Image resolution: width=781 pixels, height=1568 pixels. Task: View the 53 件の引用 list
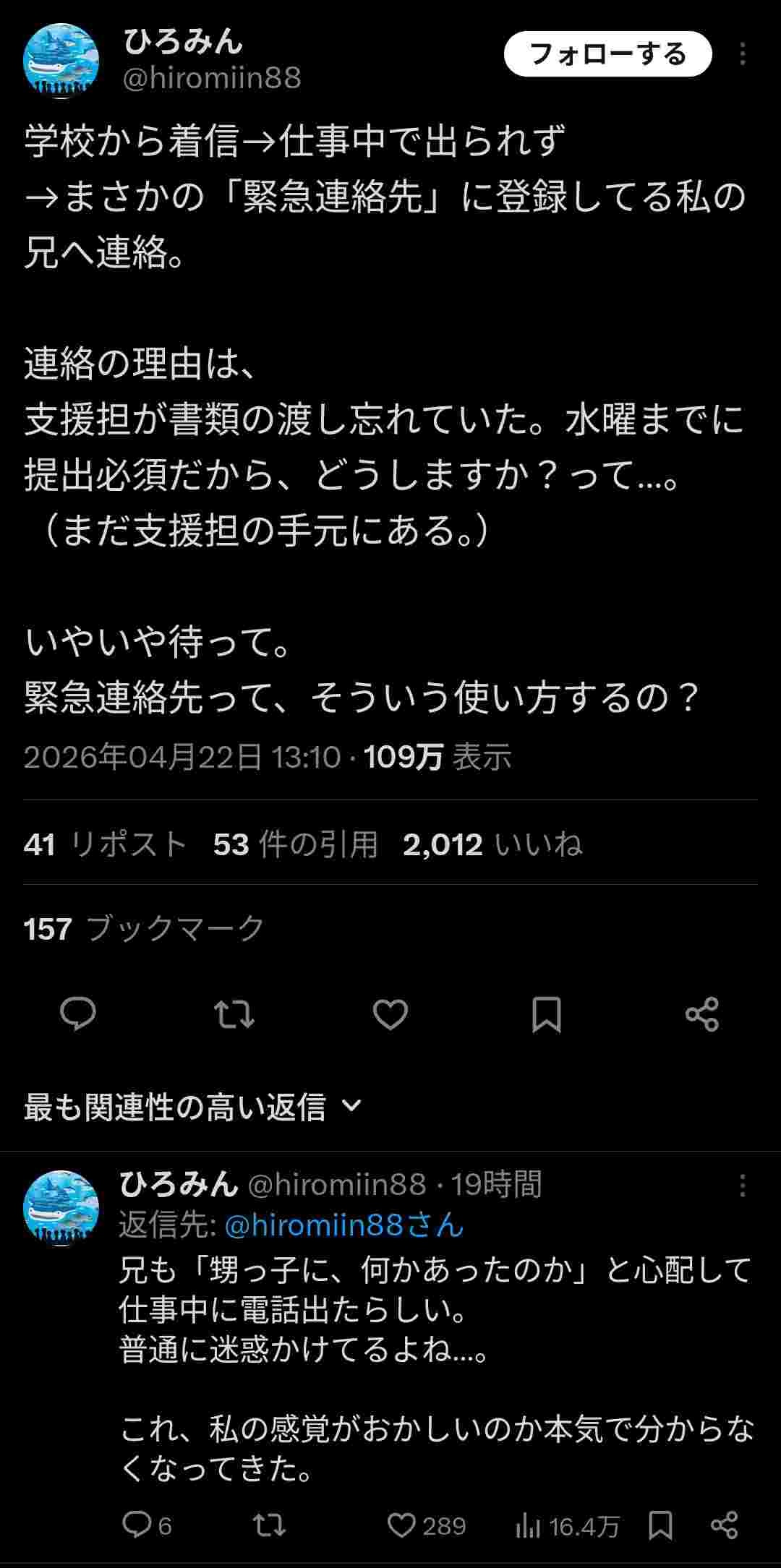(x=295, y=844)
